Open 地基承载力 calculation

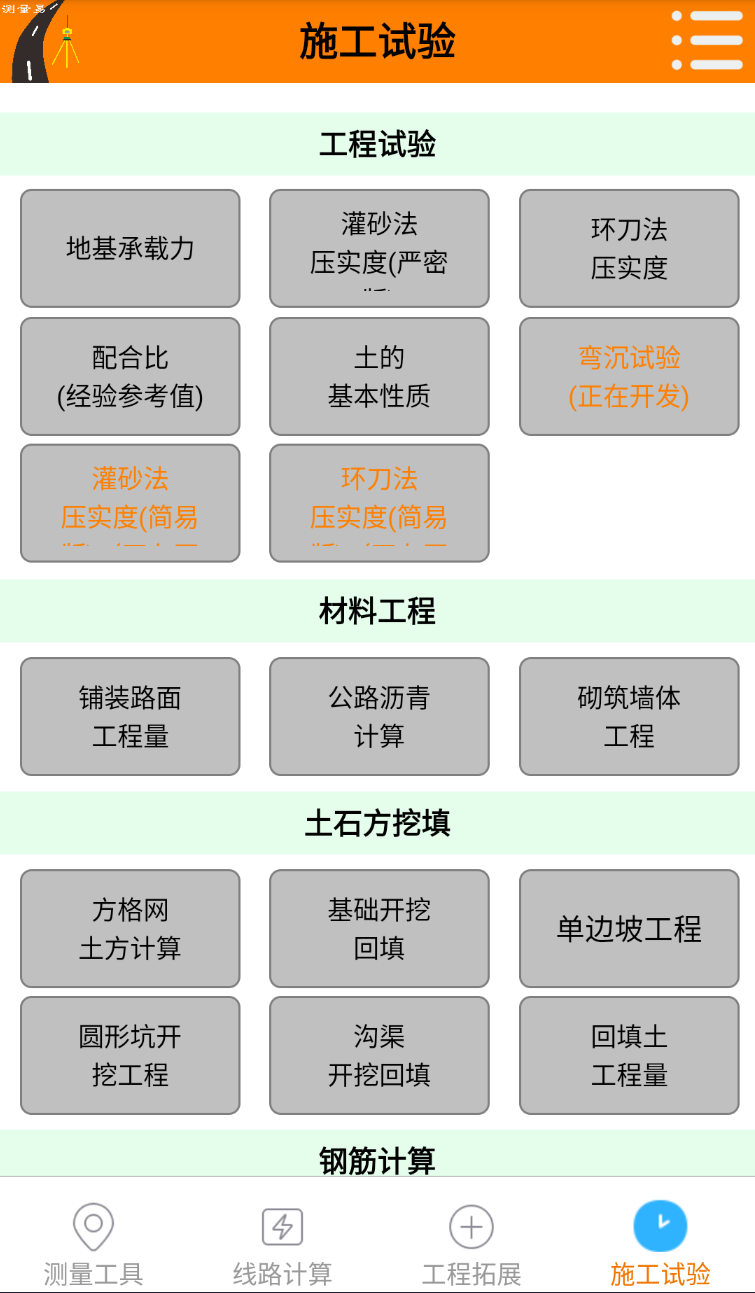point(129,247)
